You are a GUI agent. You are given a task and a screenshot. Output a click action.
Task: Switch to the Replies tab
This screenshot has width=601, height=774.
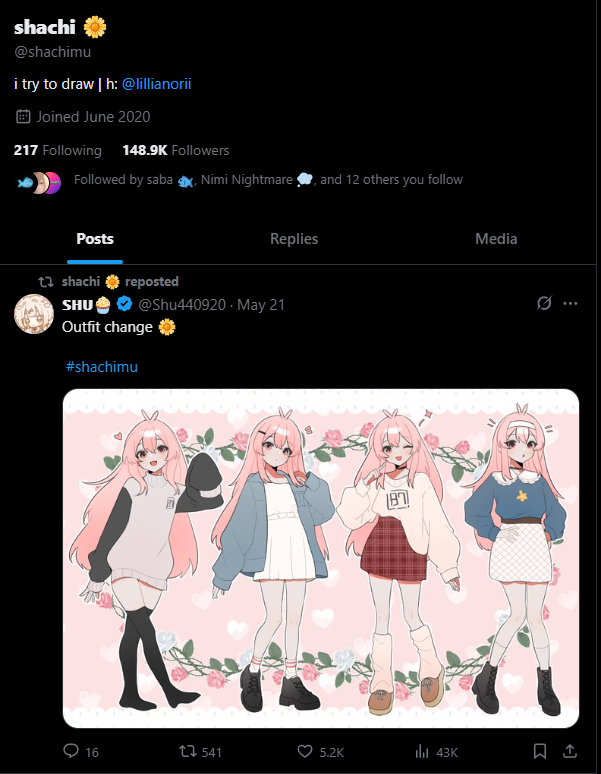point(294,238)
